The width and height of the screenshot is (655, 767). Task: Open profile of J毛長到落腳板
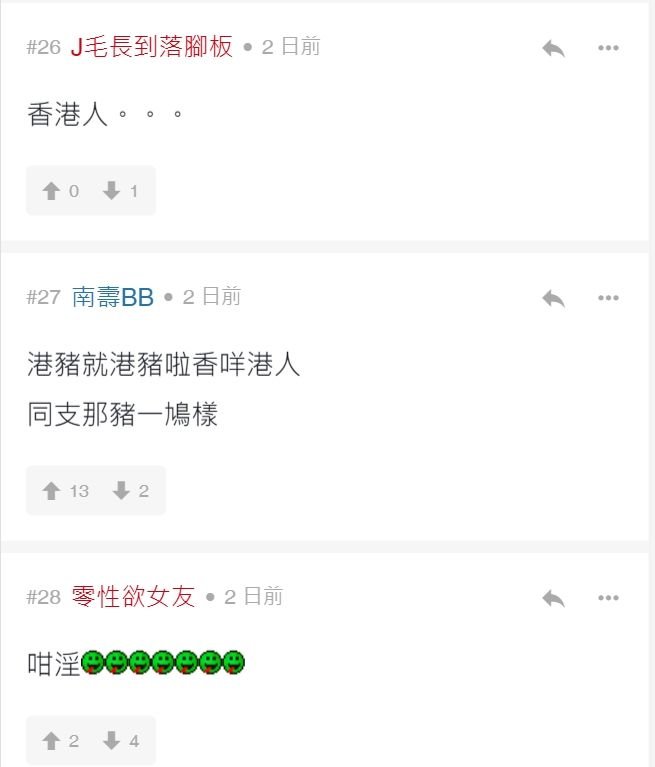pos(151,47)
